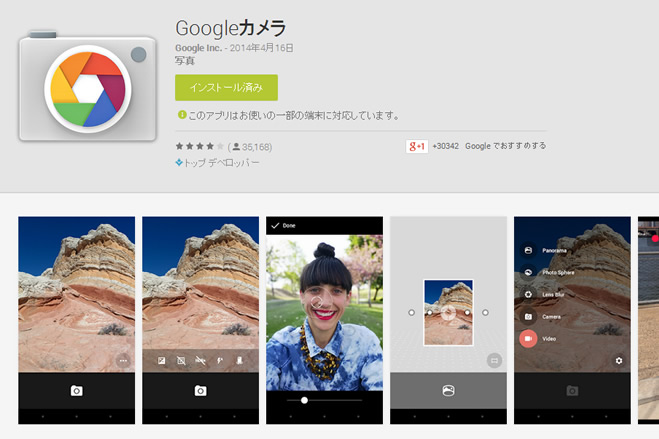Open the second screenshot showing the settings icons row
The width and height of the screenshot is (659, 439).
pyautogui.click(x=200, y=318)
